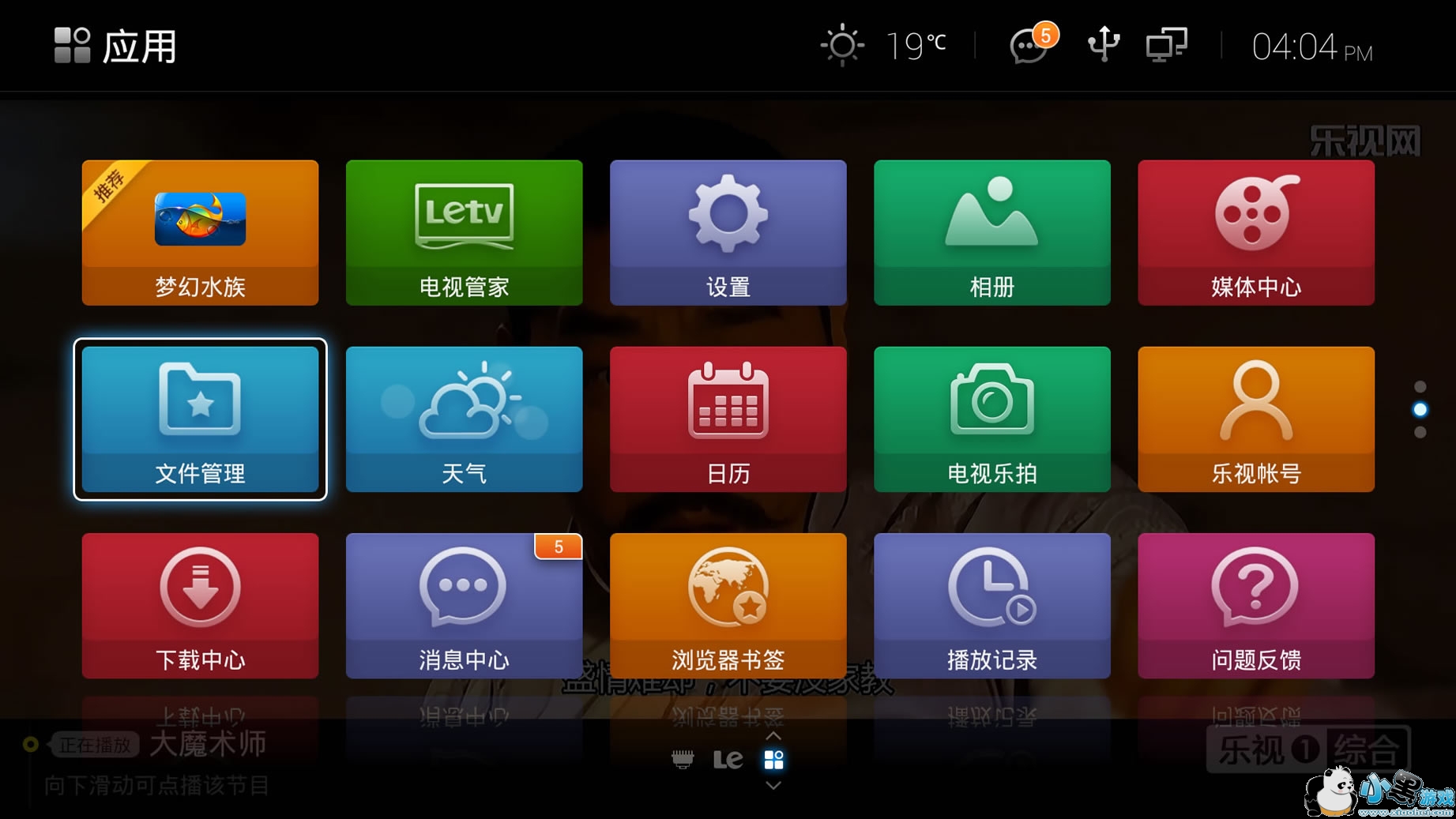1456x819 pixels.
Task: Open 问题反馈 feedback tile
Action: click(x=1255, y=606)
